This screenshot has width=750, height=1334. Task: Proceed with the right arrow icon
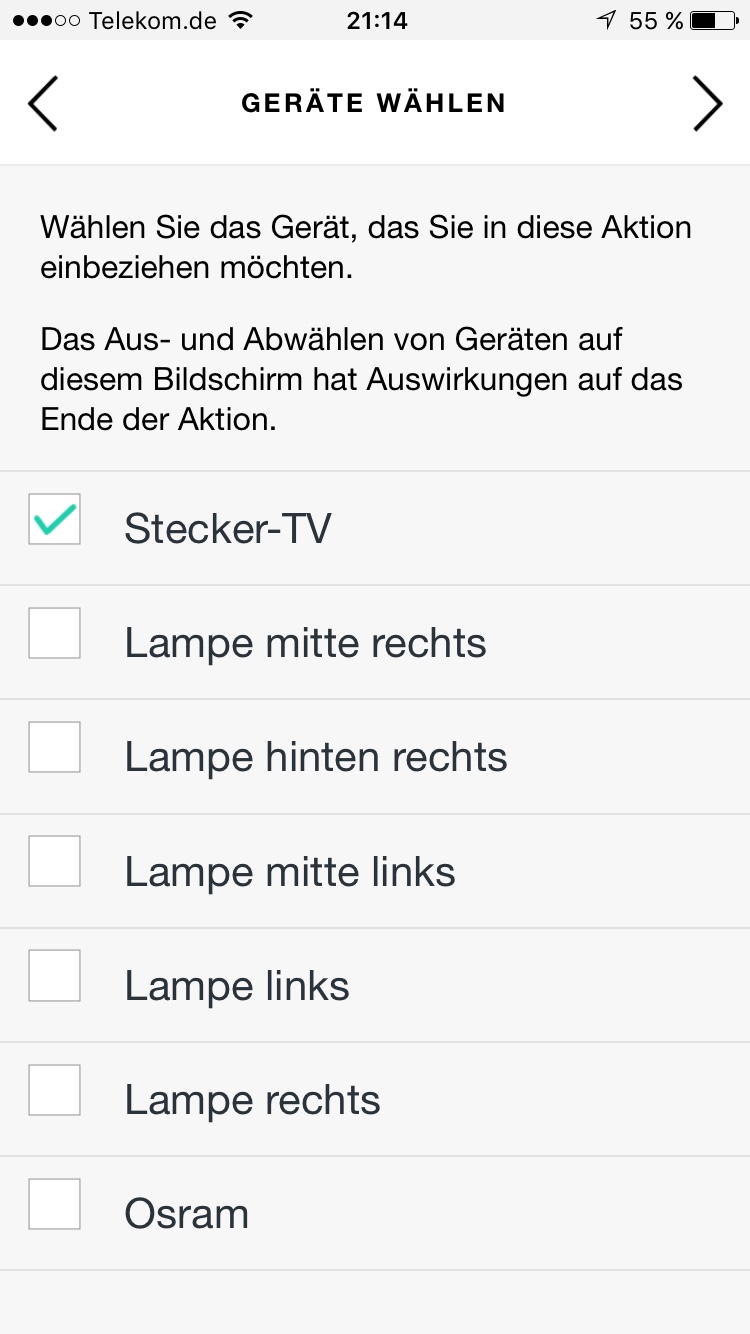pos(707,103)
